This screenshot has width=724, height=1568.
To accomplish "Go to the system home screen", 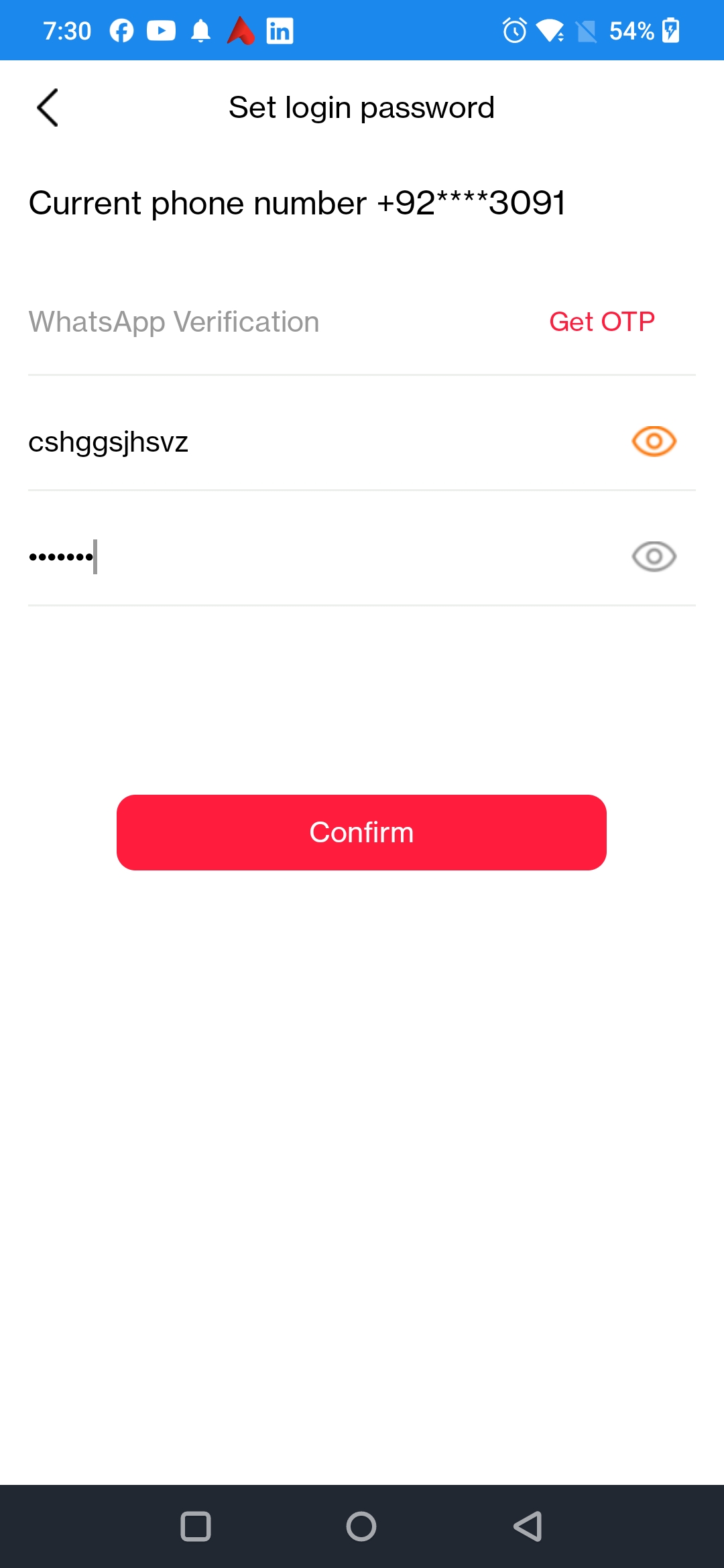I will (x=361, y=1526).
